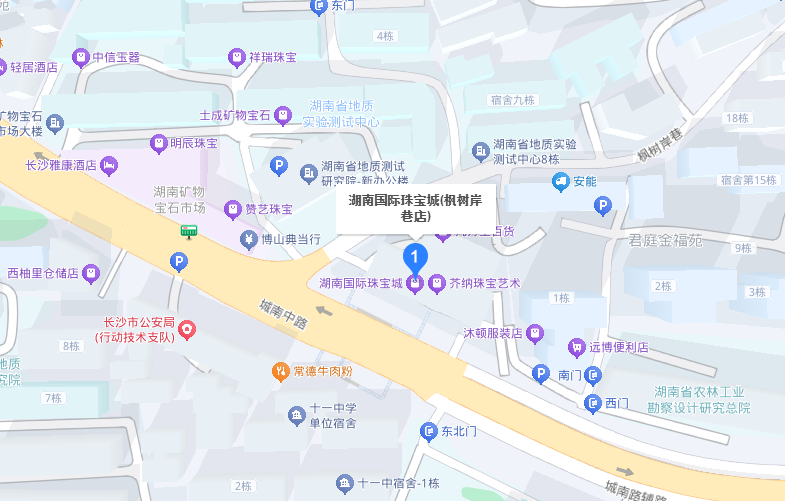Screen dimensions: 785x501
Task: Open the 安能 logistics marker
Action: pyautogui.click(x=560, y=181)
